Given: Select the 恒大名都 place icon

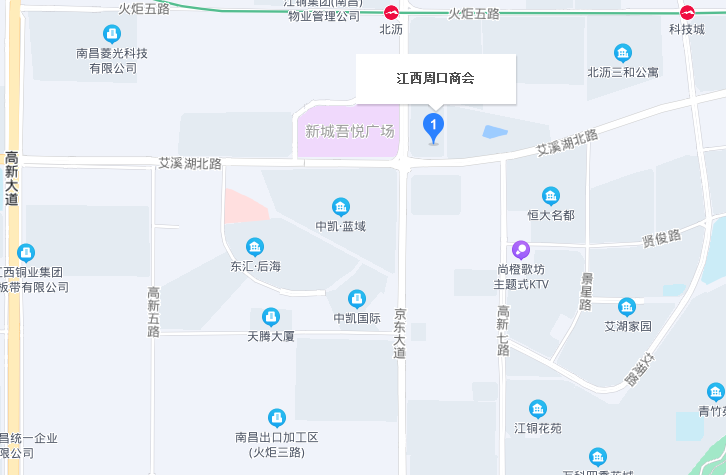Looking at the screenshot, I should (551, 196).
